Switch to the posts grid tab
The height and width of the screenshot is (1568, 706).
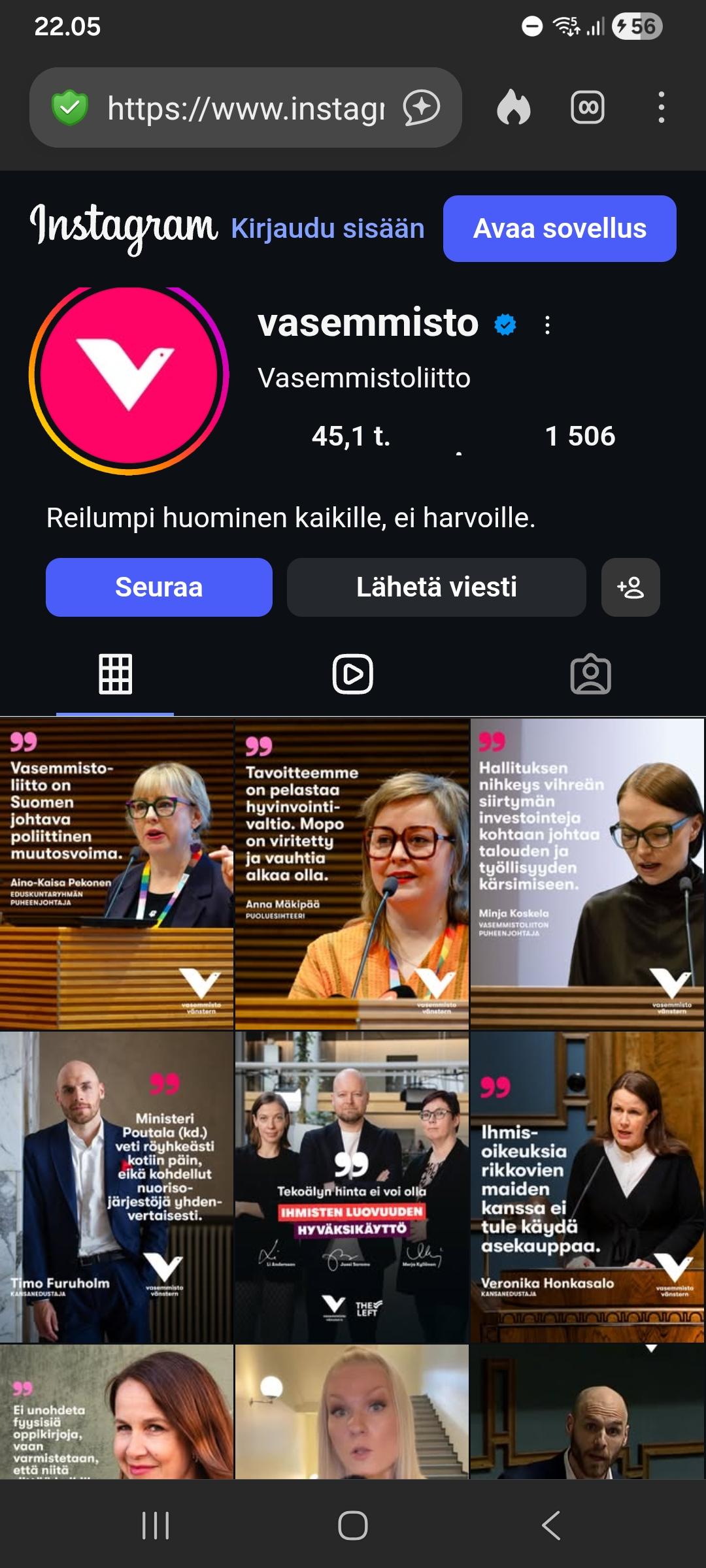click(x=116, y=674)
